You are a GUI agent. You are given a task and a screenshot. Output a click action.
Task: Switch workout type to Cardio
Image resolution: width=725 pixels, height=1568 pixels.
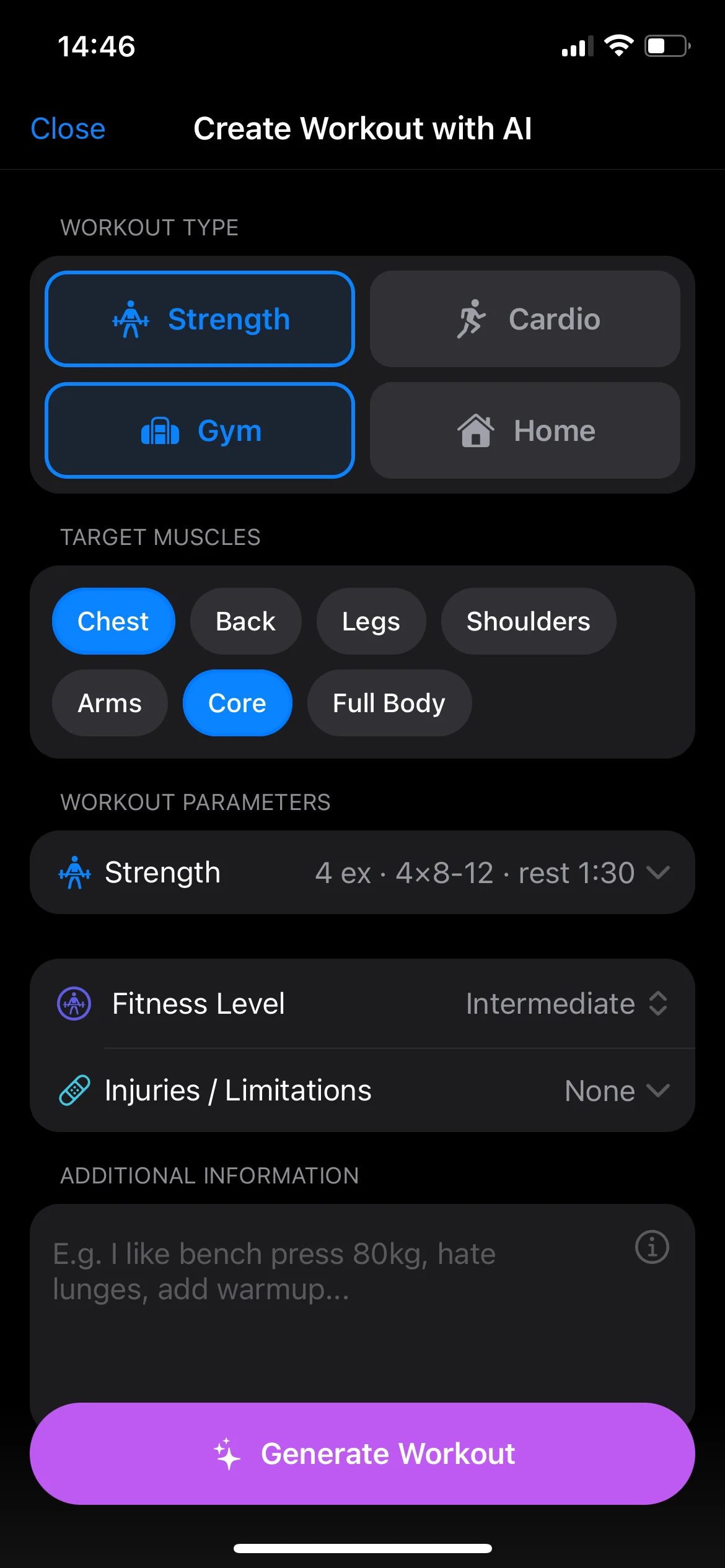coord(525,319)
